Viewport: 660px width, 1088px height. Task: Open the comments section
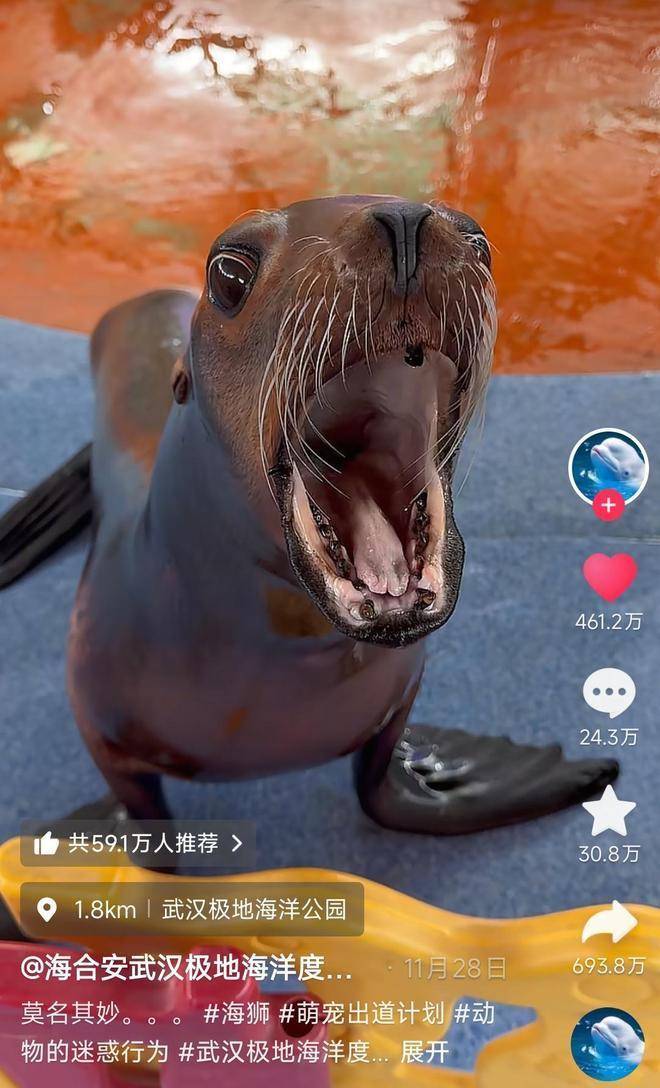tap(608, 692)
